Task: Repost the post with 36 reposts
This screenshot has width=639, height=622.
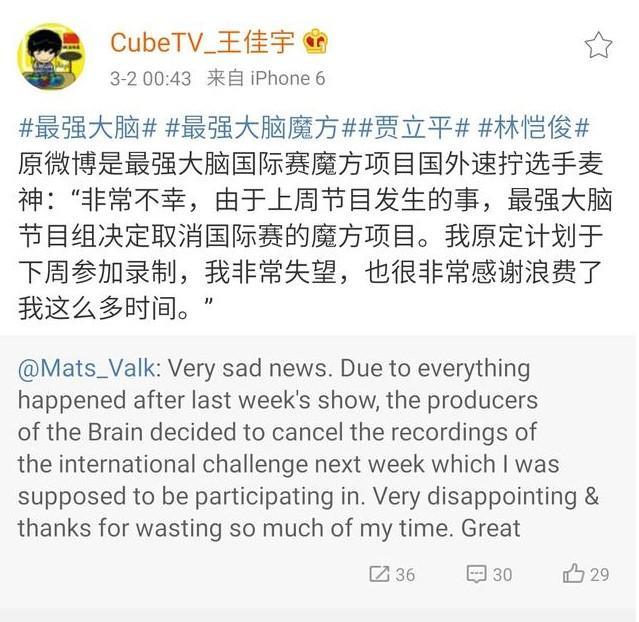Action: pyautogui.click(x=392, y=574)
